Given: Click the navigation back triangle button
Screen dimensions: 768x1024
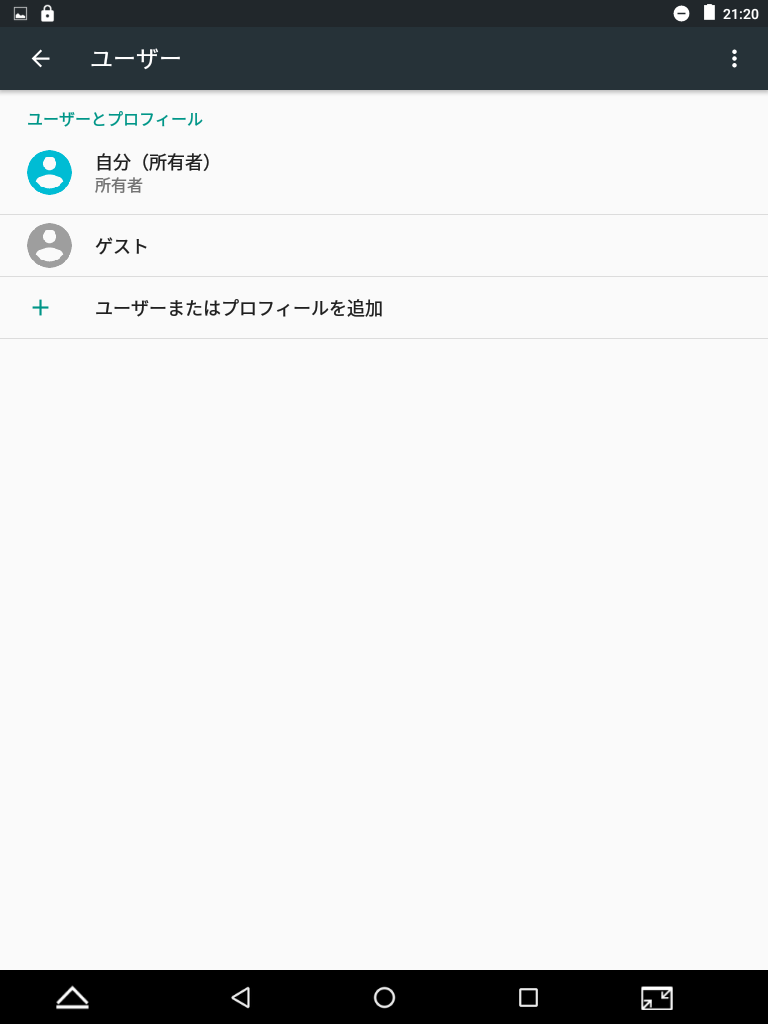Looking at the screenshot, I should tap(240, 997).
